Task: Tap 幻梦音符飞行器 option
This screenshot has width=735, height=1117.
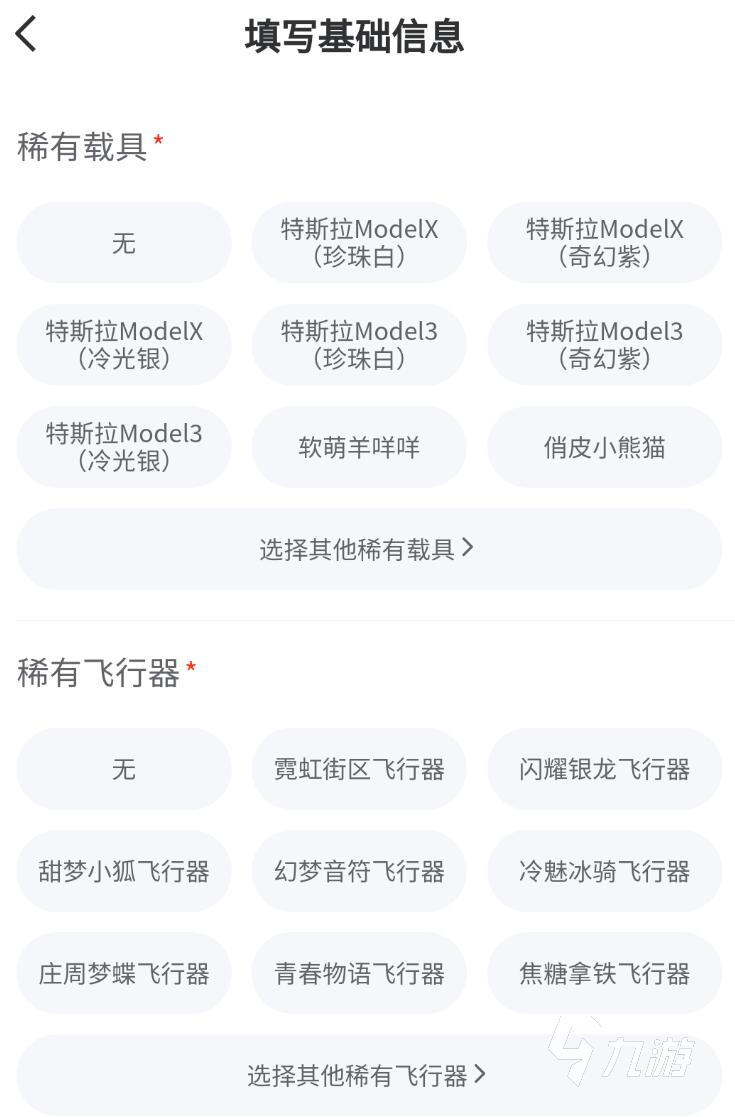Action: click(x=359, y=871)
